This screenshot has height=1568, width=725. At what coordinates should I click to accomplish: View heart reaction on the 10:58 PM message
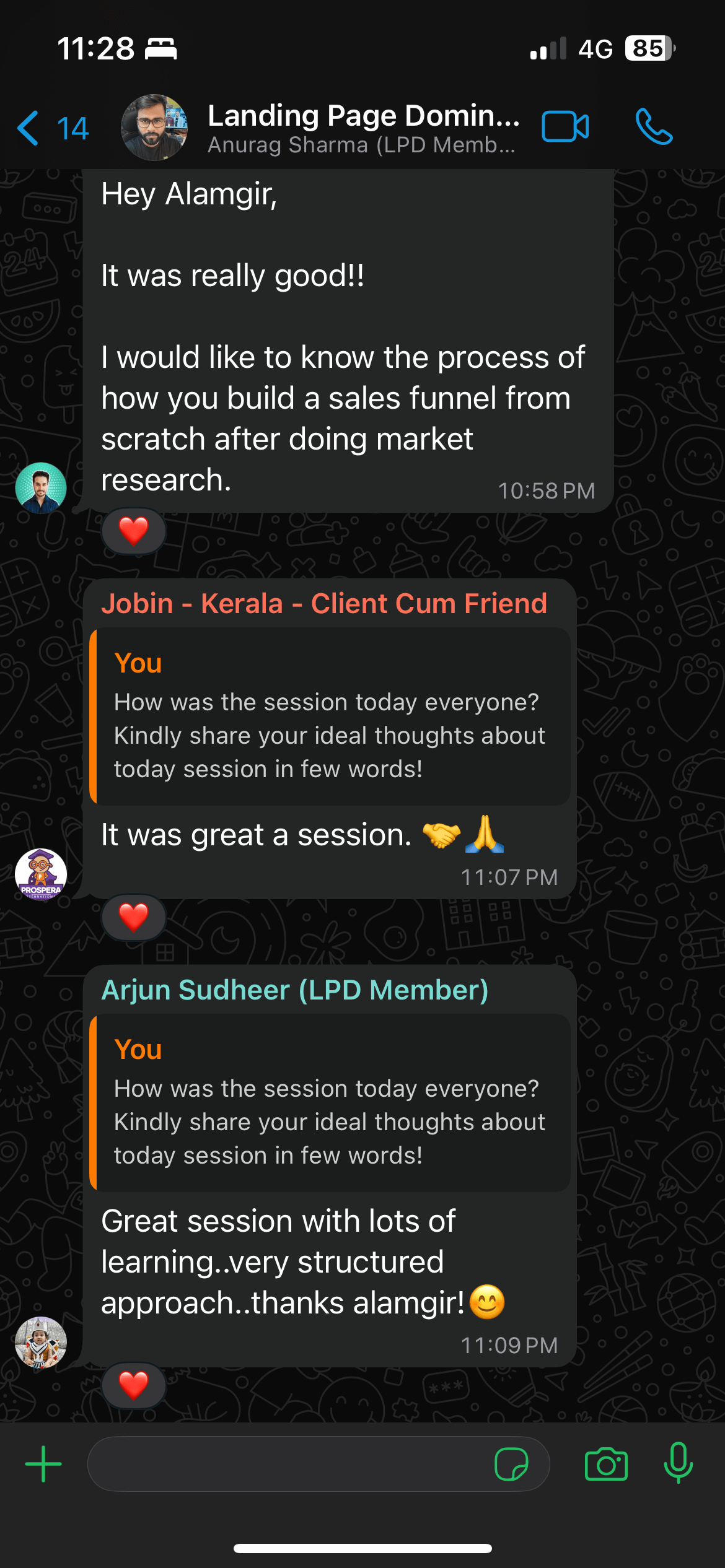[134, 531]
